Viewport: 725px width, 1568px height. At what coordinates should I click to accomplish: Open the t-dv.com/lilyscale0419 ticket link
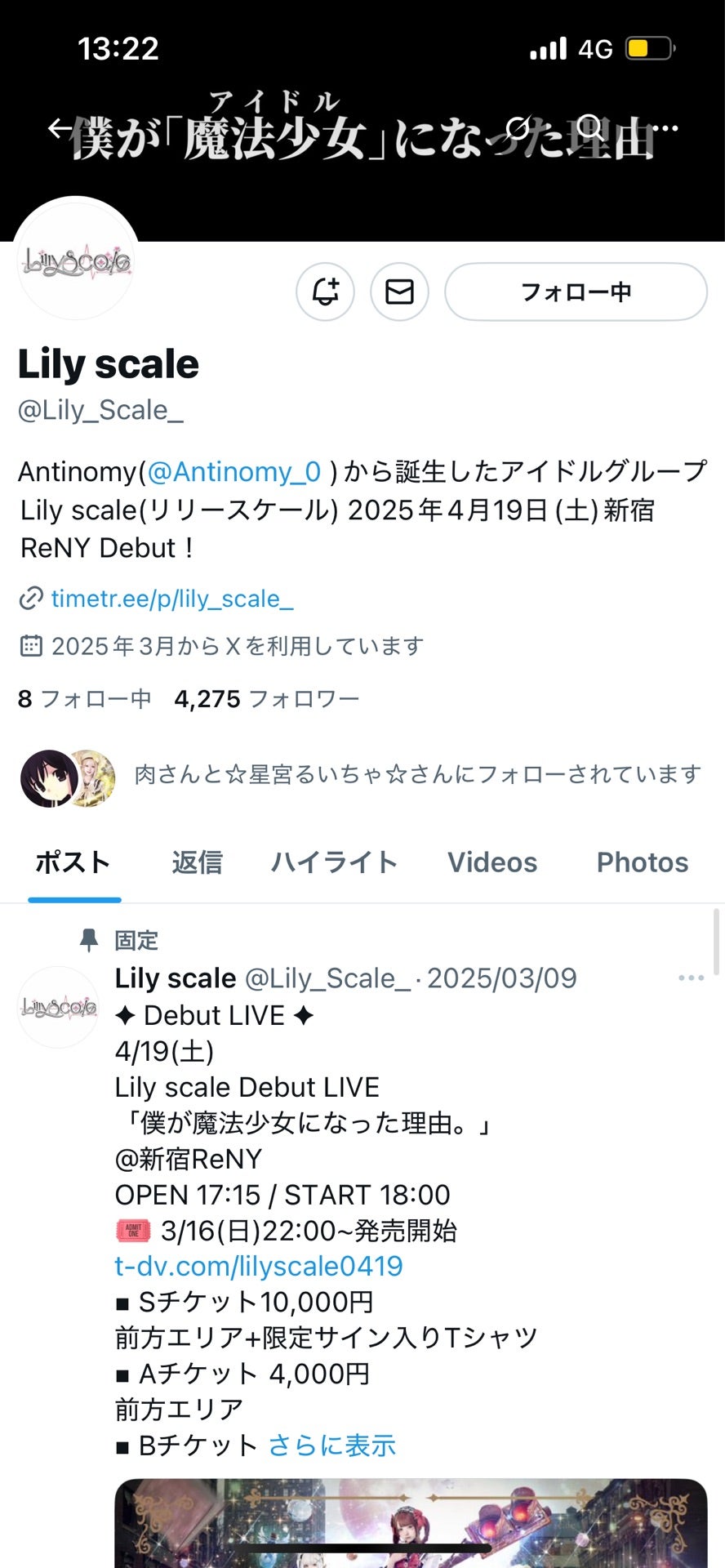(x=258, y=1266)
